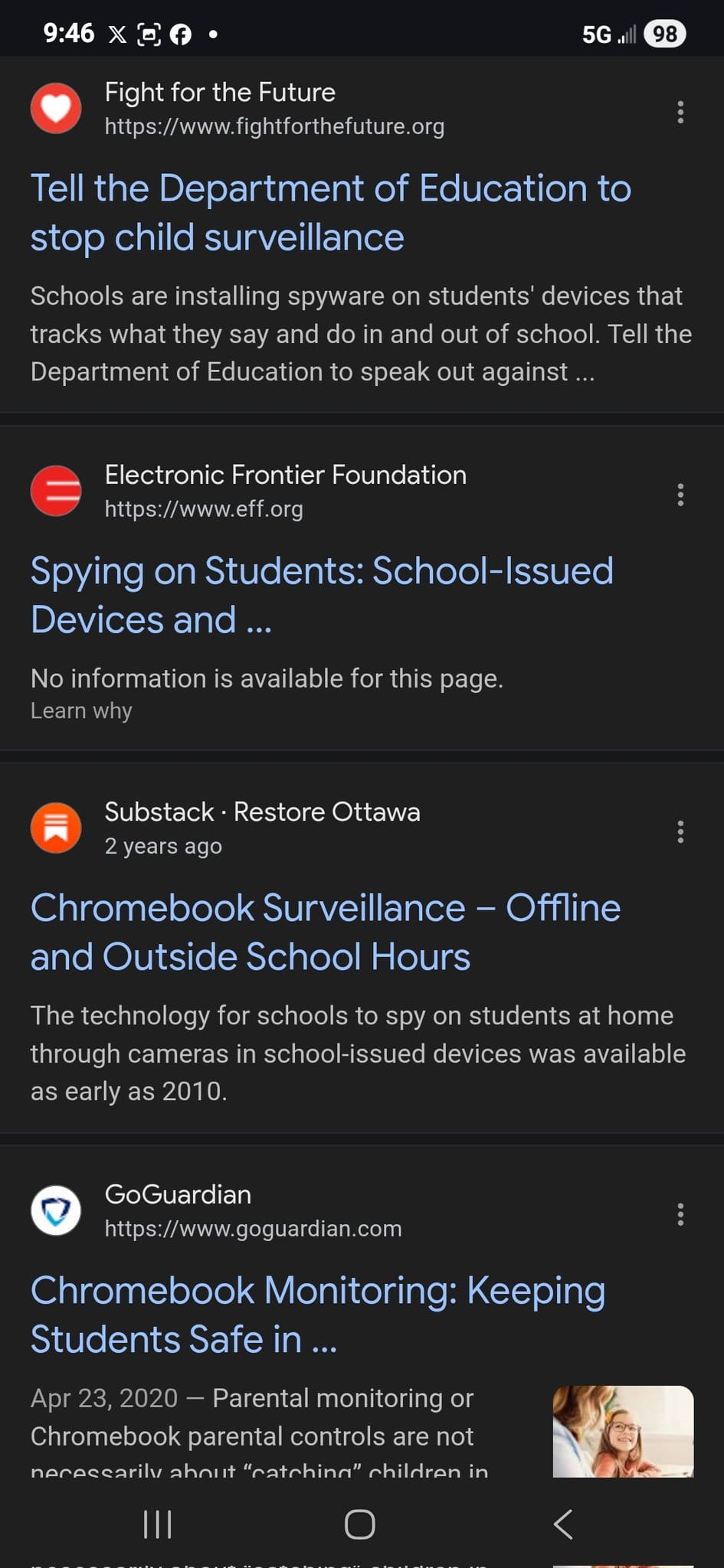Go to the phone's home screen

[x=360, y=1524]
